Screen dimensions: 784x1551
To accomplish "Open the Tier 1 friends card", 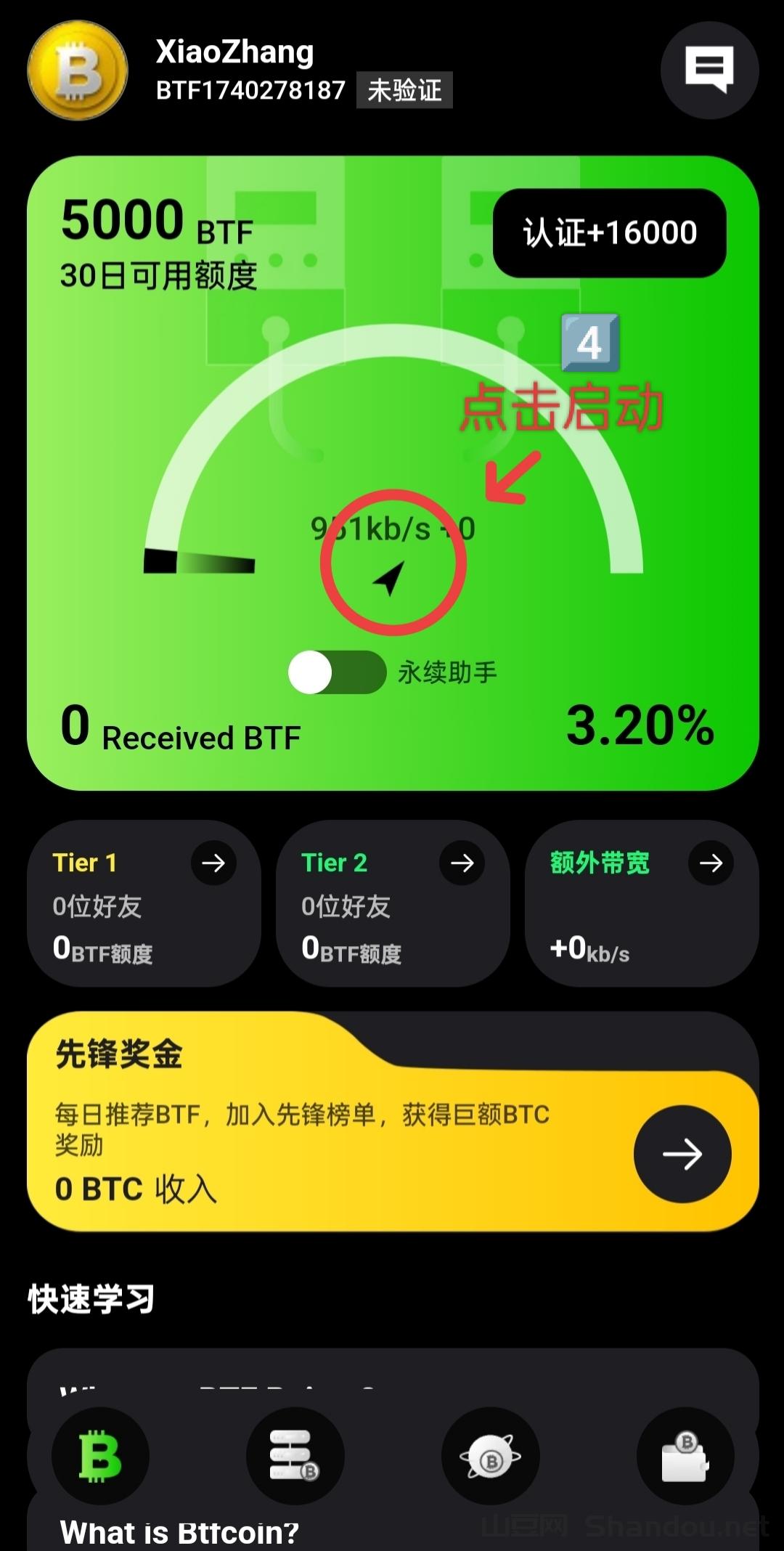I will [x=144, y=903].
